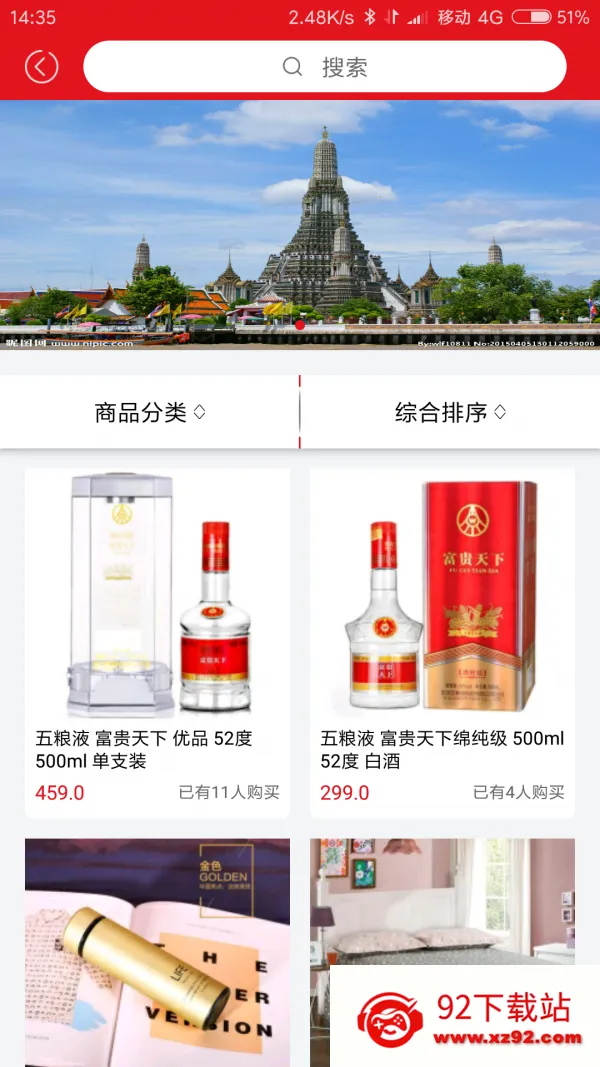Open 五粮液 富贵天下绵纯级 product card

click(x=442, y=643)
